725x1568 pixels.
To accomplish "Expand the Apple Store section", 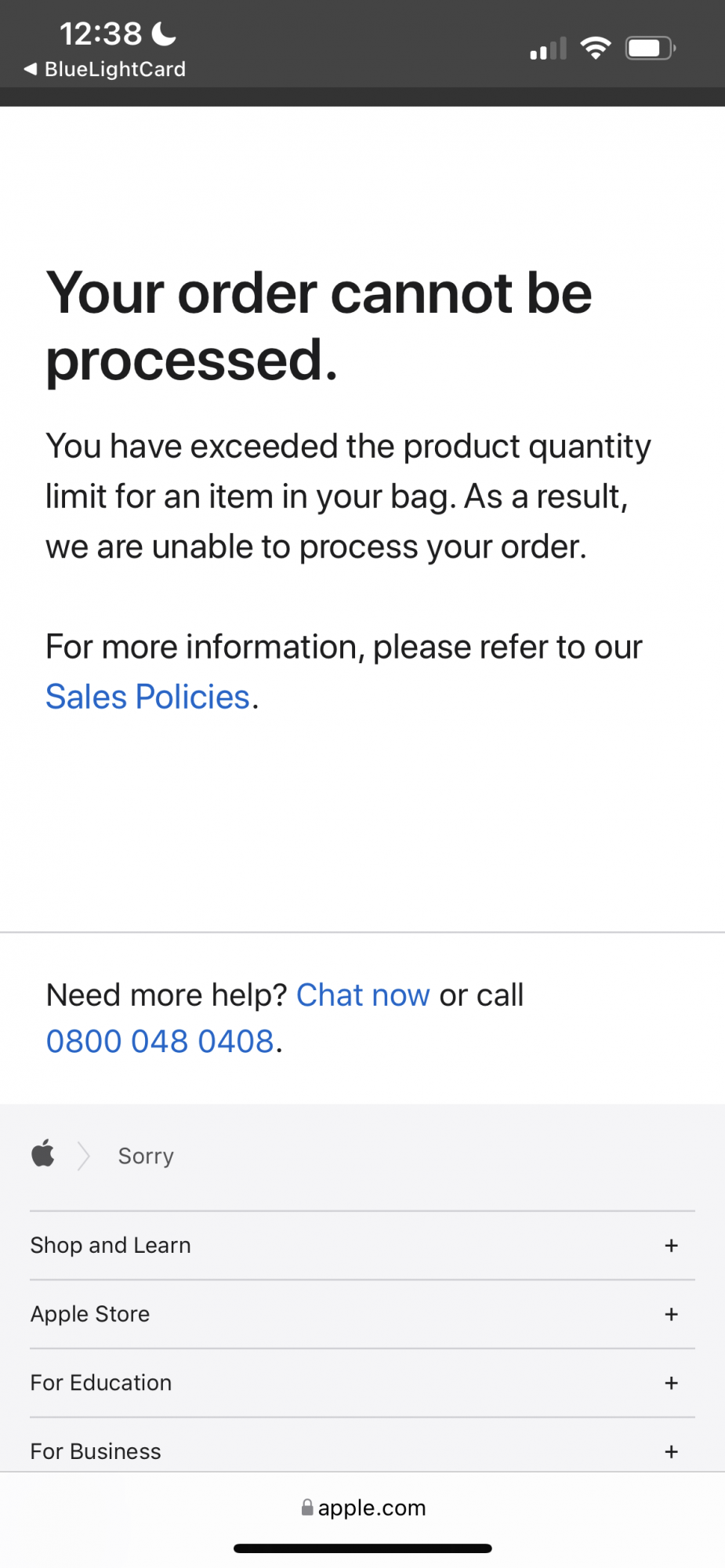I will click(362, 1314).
